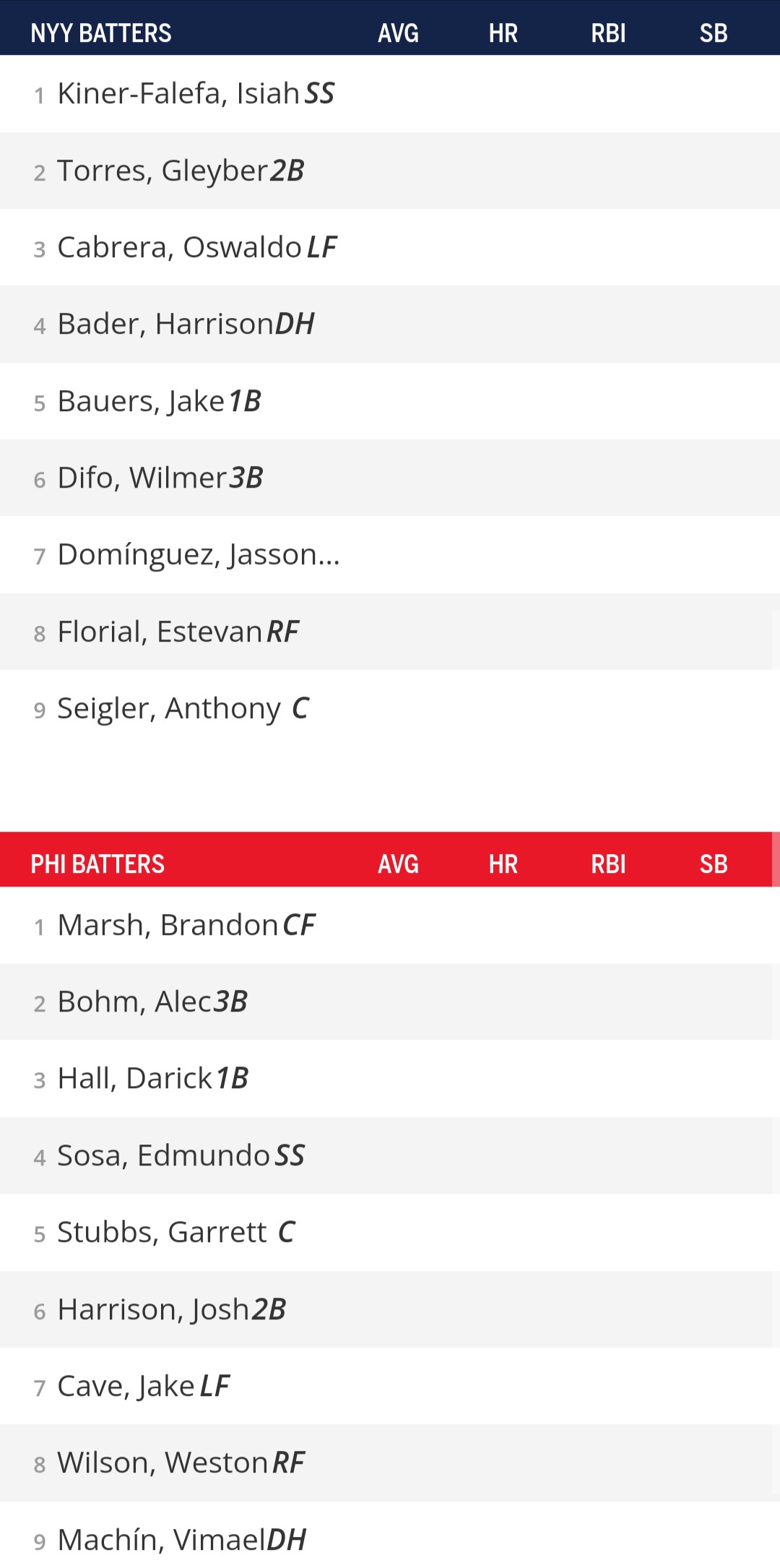View Darick Hall's player details
Image resolution: width=780 pixels, height=1568 pixels.
click(x=135, y=1079)
